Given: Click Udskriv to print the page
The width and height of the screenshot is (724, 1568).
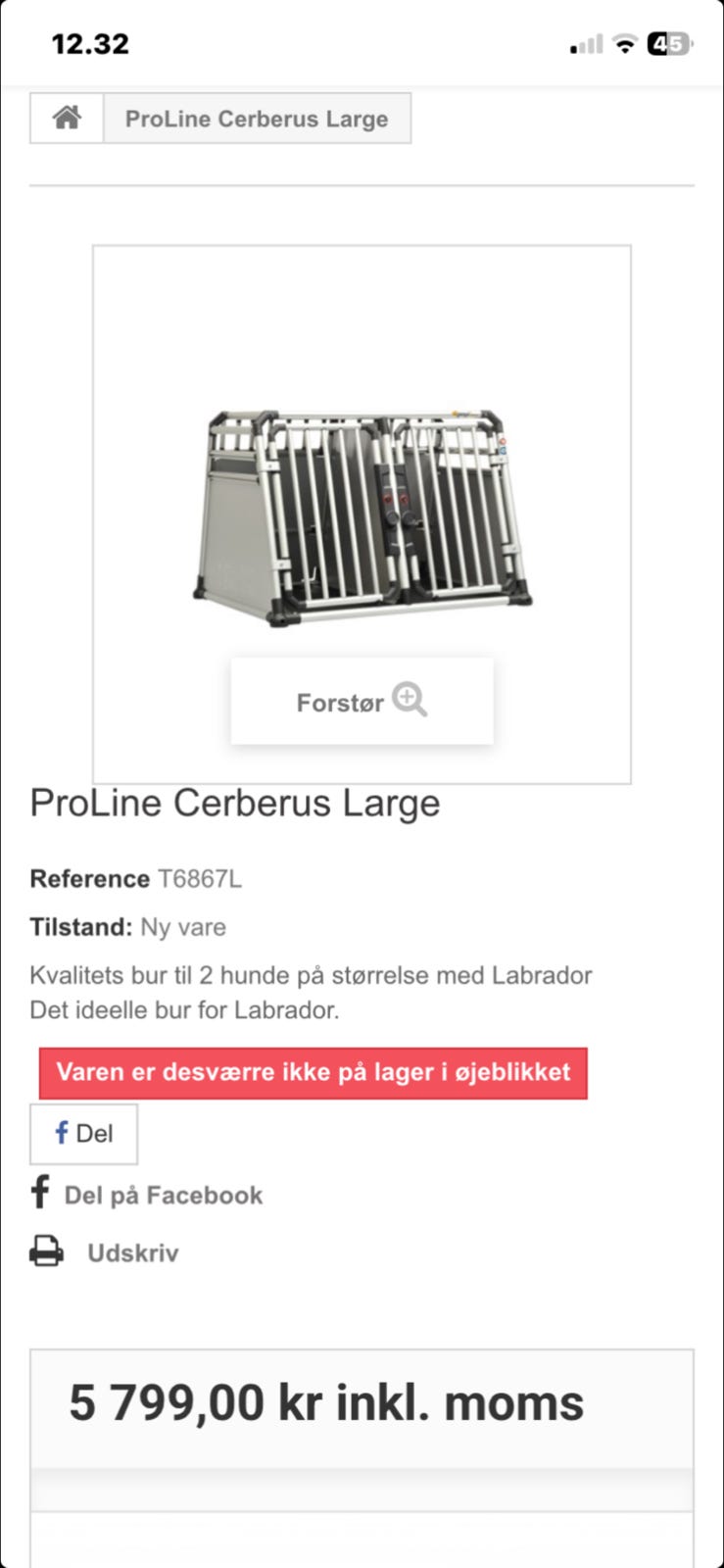Looking at the screenshot, I should coord(132,1252).
